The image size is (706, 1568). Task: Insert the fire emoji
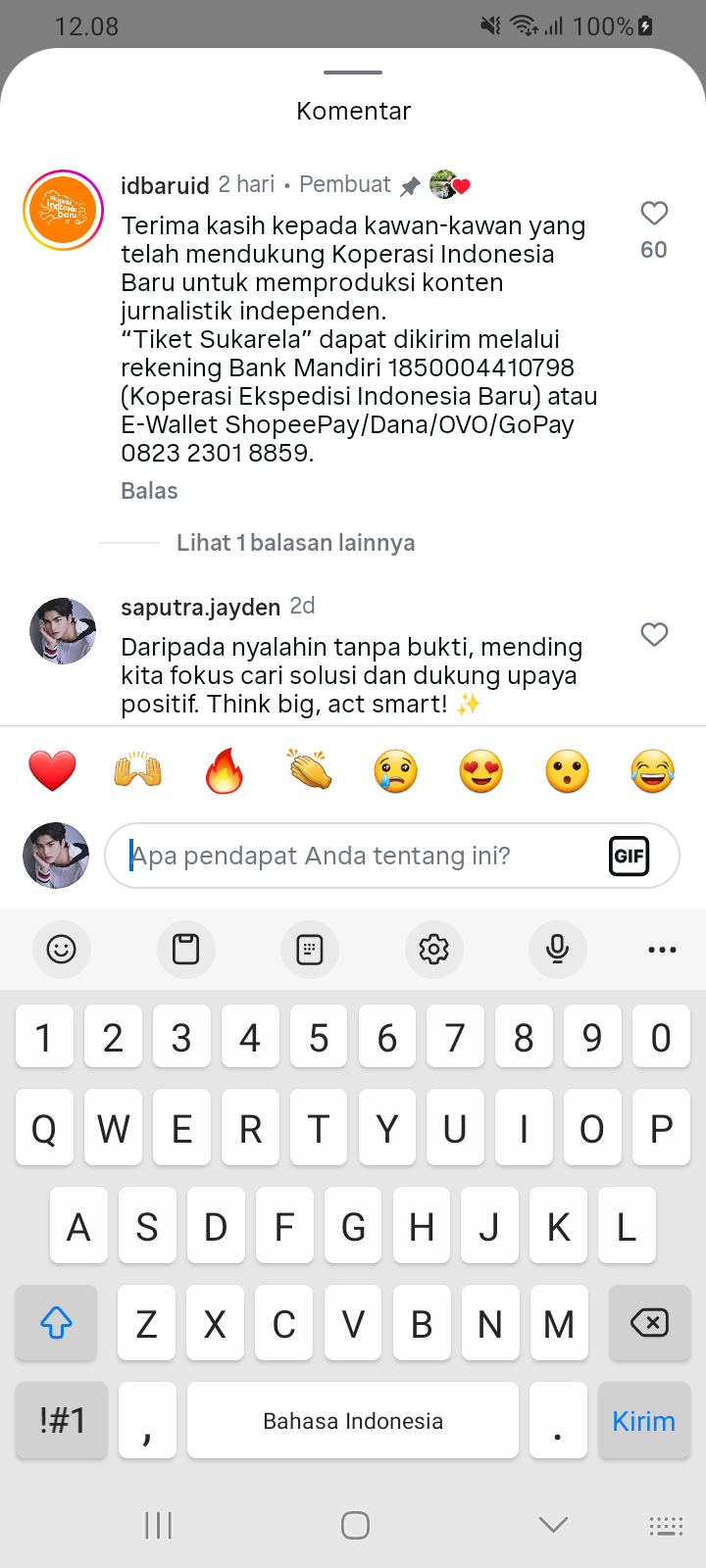(x=224, y=771)
